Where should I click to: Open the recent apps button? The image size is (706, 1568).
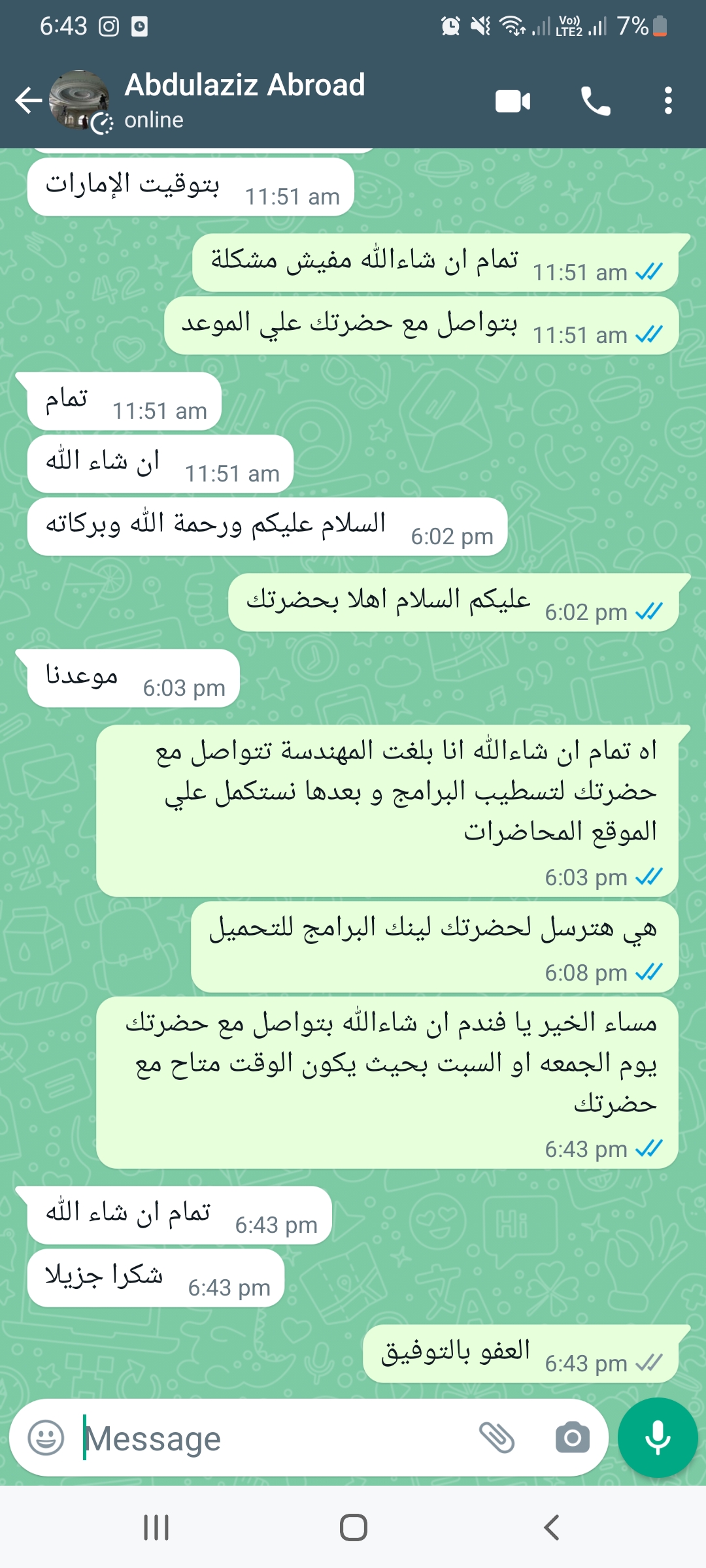156,1527
